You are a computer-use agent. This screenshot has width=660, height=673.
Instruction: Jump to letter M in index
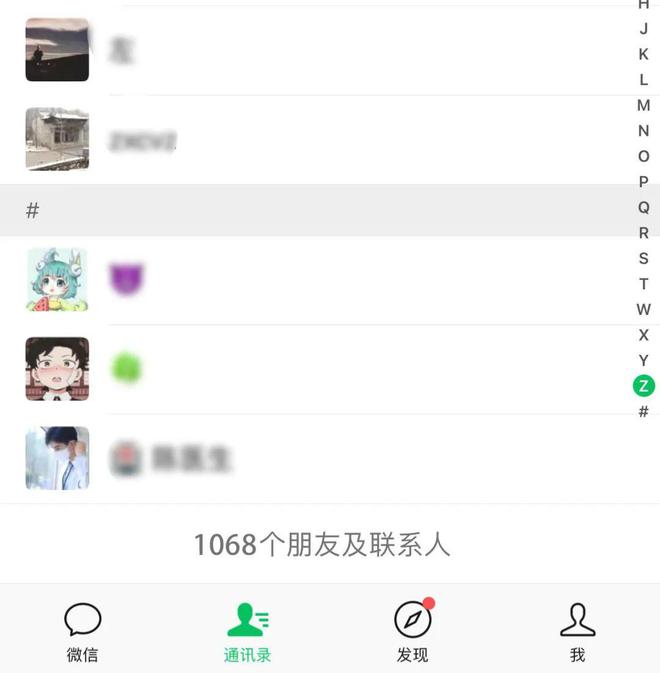coord(643,105)
